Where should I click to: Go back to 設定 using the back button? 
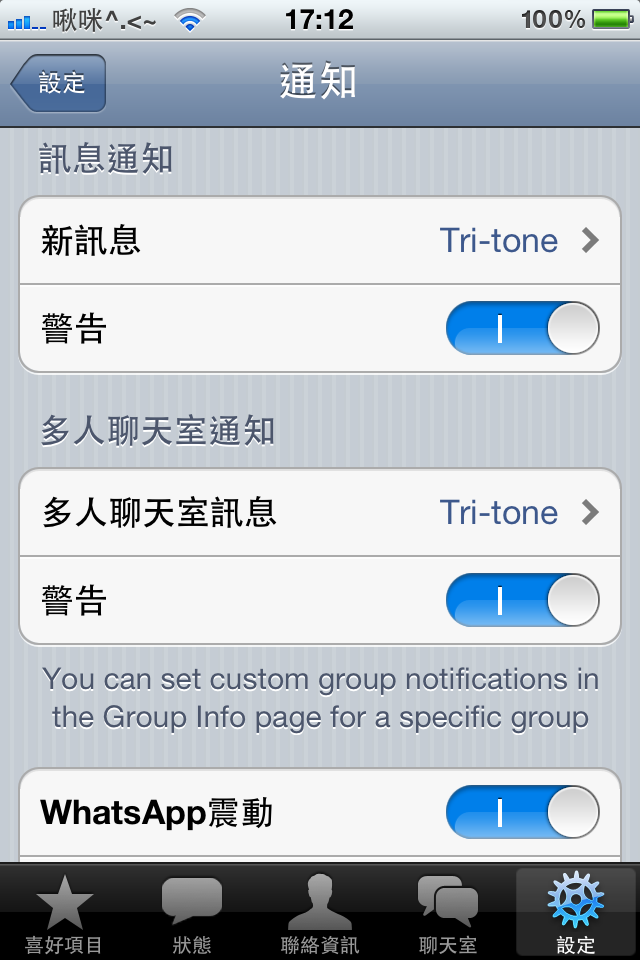[x=59, y=83]
